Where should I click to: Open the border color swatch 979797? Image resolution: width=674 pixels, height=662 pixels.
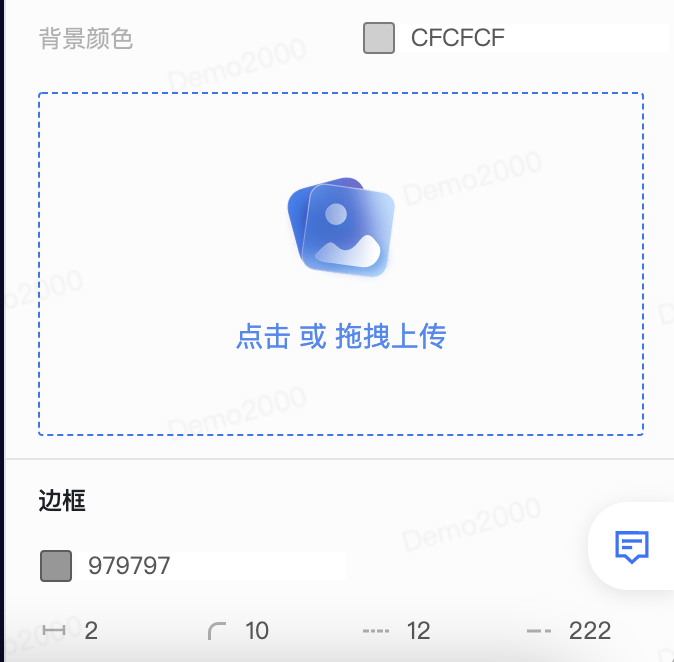pyautogui.click(x=56, y=566)
